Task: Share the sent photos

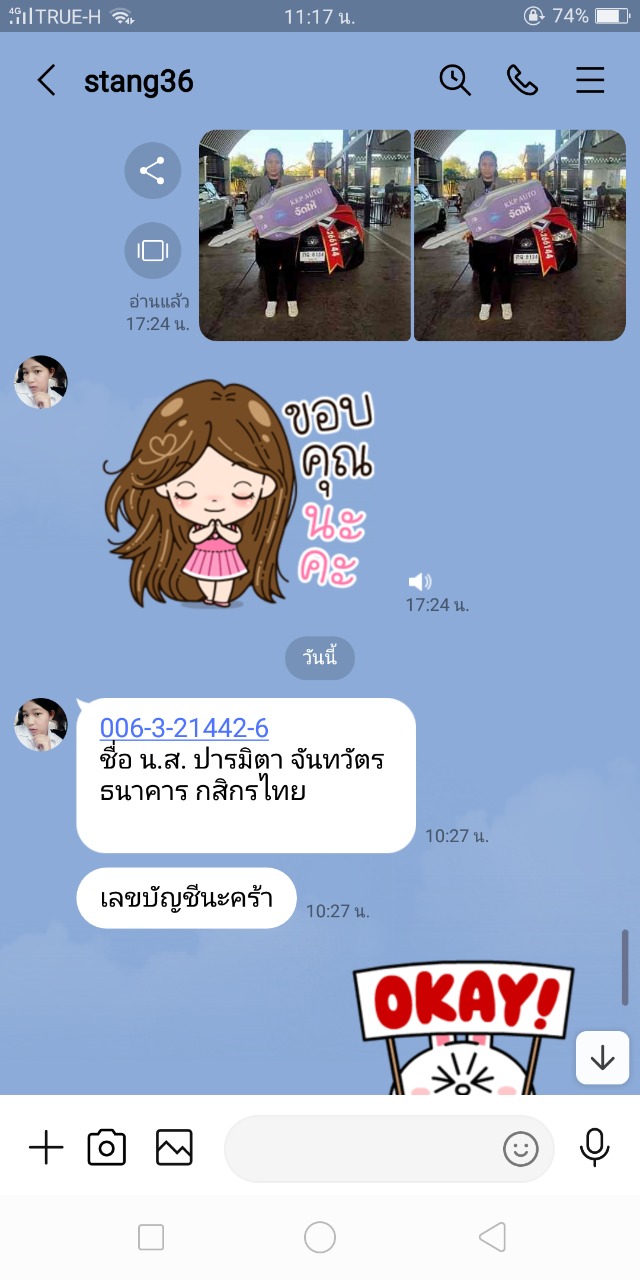Action: pos(152,171)
